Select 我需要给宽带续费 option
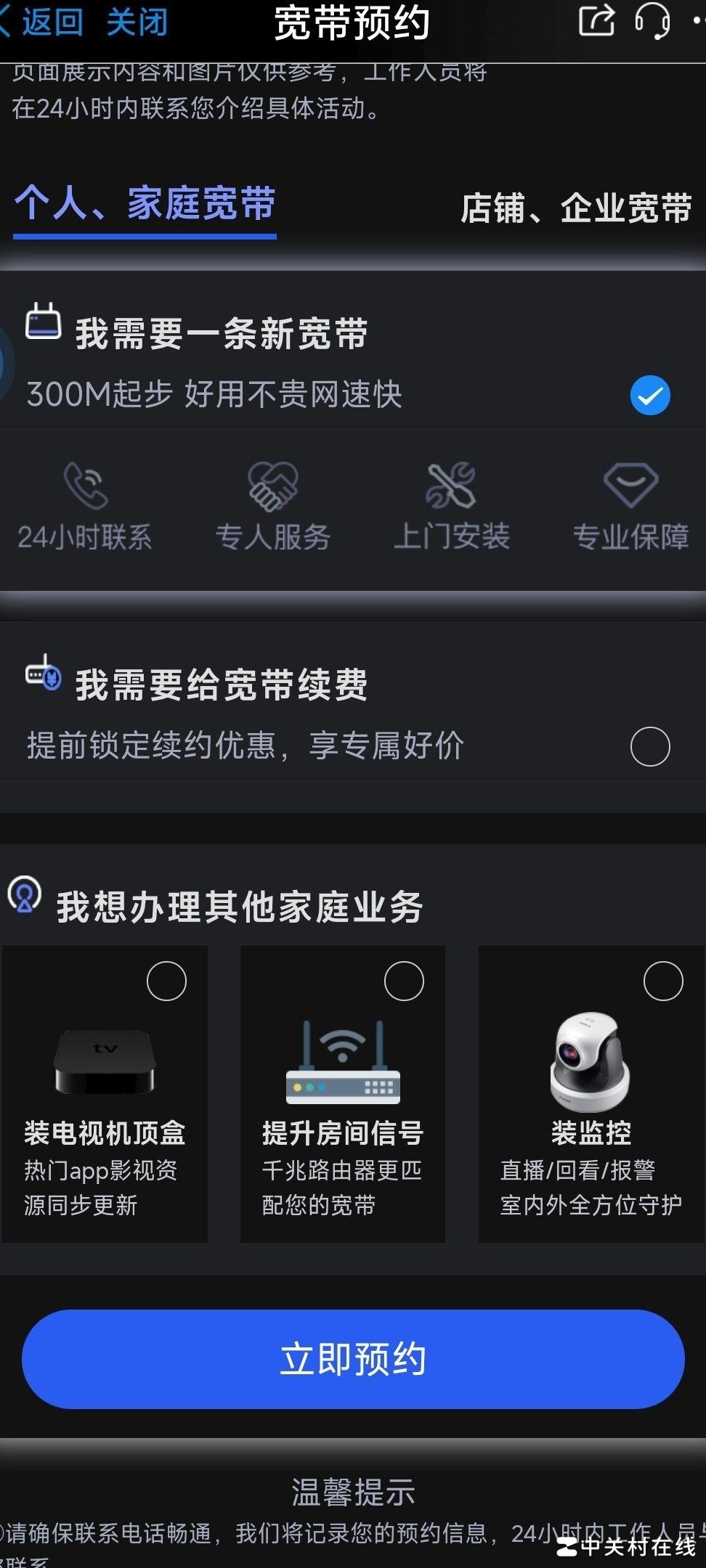Image resolution: width=706 pixels, height=1568 pixels. click(650, 746)
